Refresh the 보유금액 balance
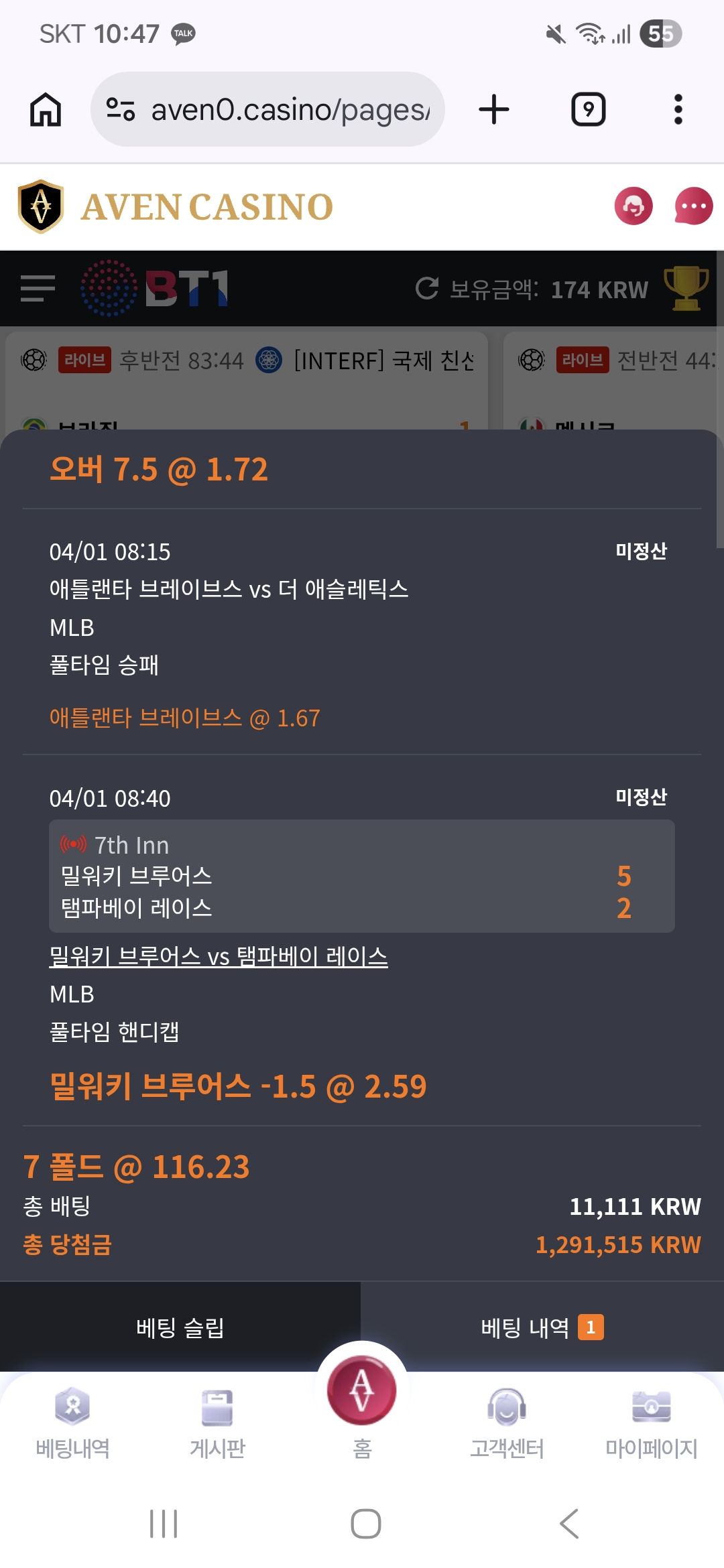The height and width of the screenshot is (1568, 724). pyautogui.click(x=427, y=288)
